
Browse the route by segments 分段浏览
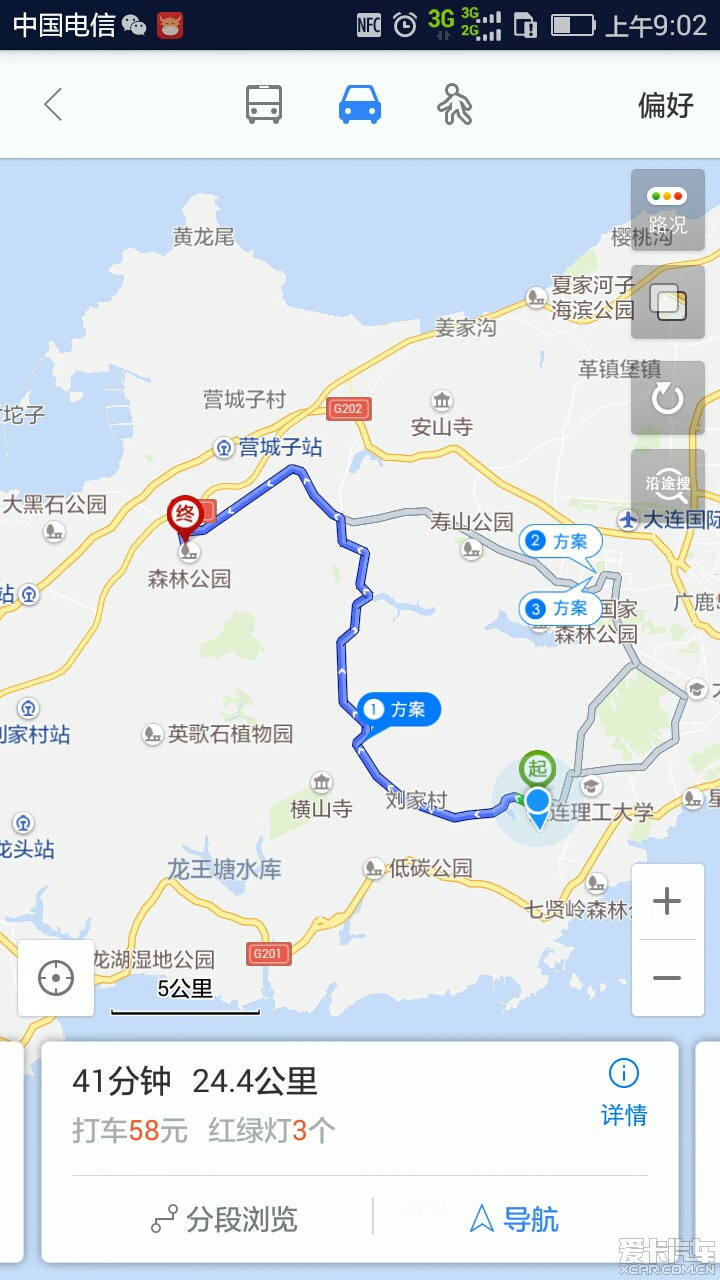(x=225, y=1219)
